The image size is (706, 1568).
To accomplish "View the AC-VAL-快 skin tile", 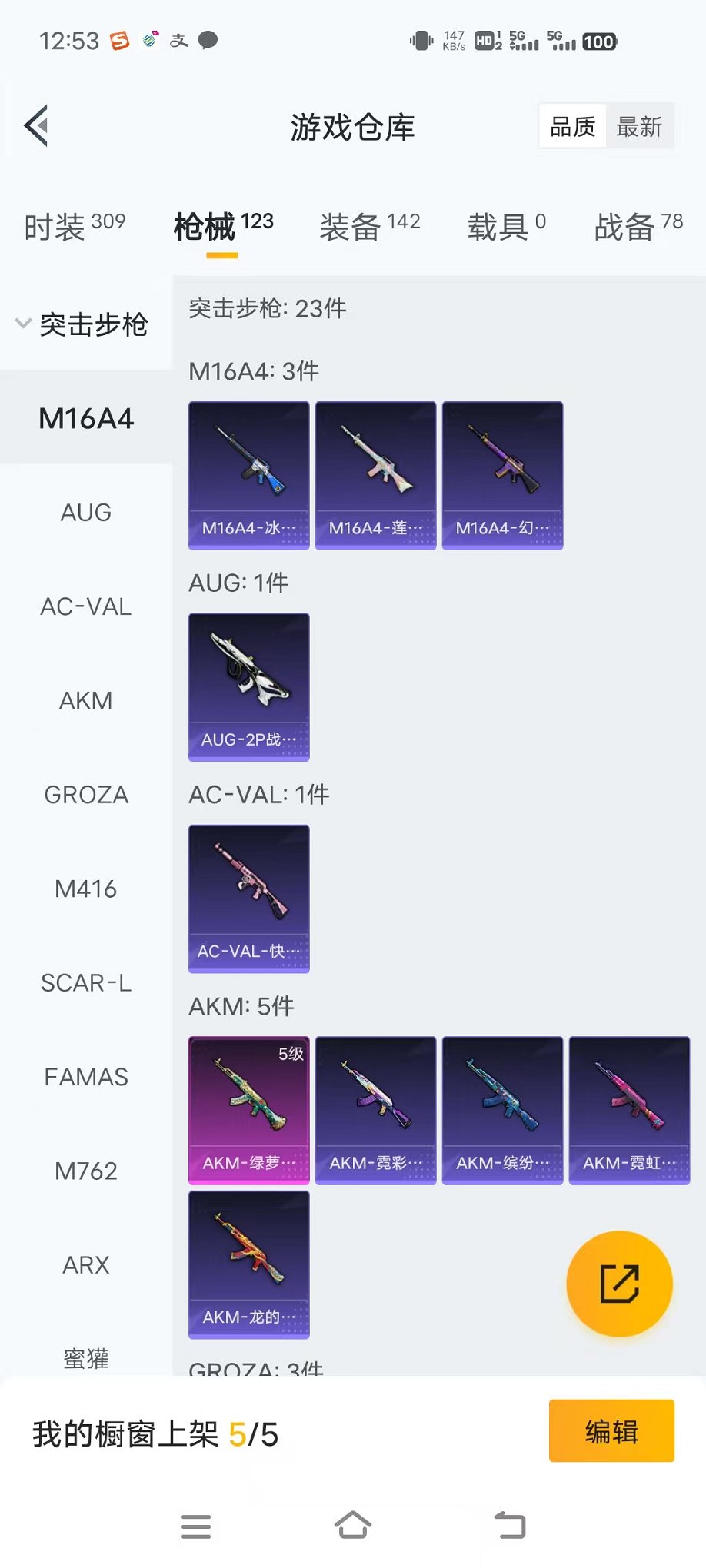I will [x=249, y=899].
